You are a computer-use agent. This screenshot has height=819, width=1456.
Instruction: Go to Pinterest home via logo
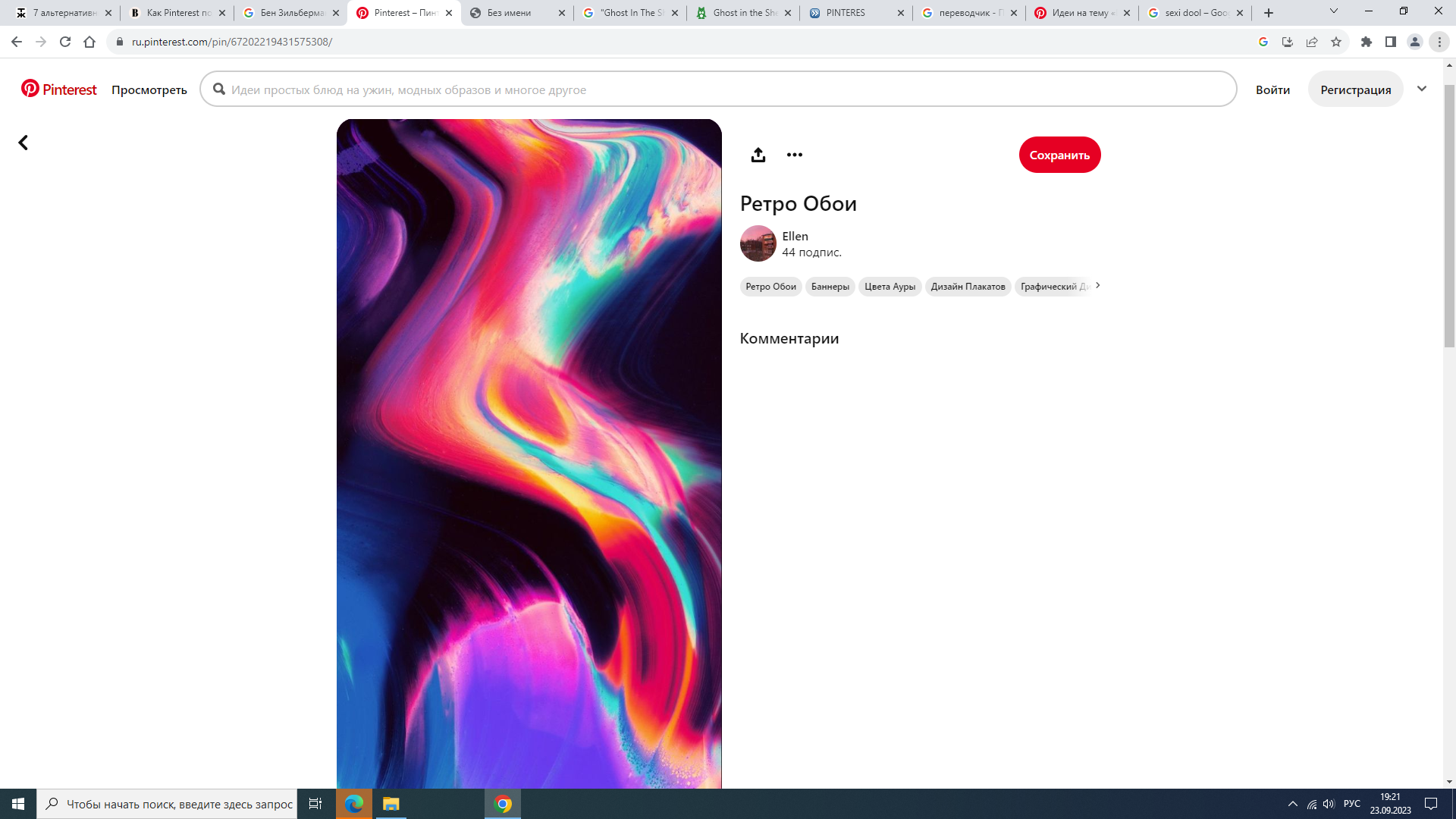click(x=59, y=89)
